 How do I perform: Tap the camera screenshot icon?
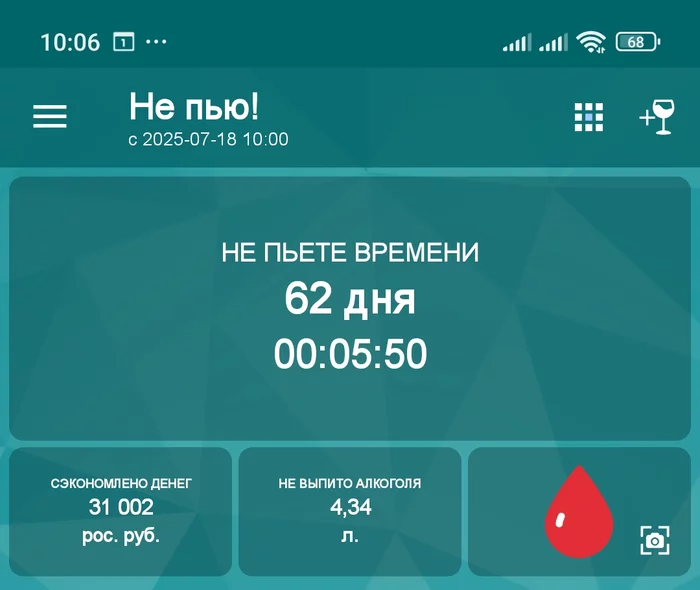pos(654,540)
